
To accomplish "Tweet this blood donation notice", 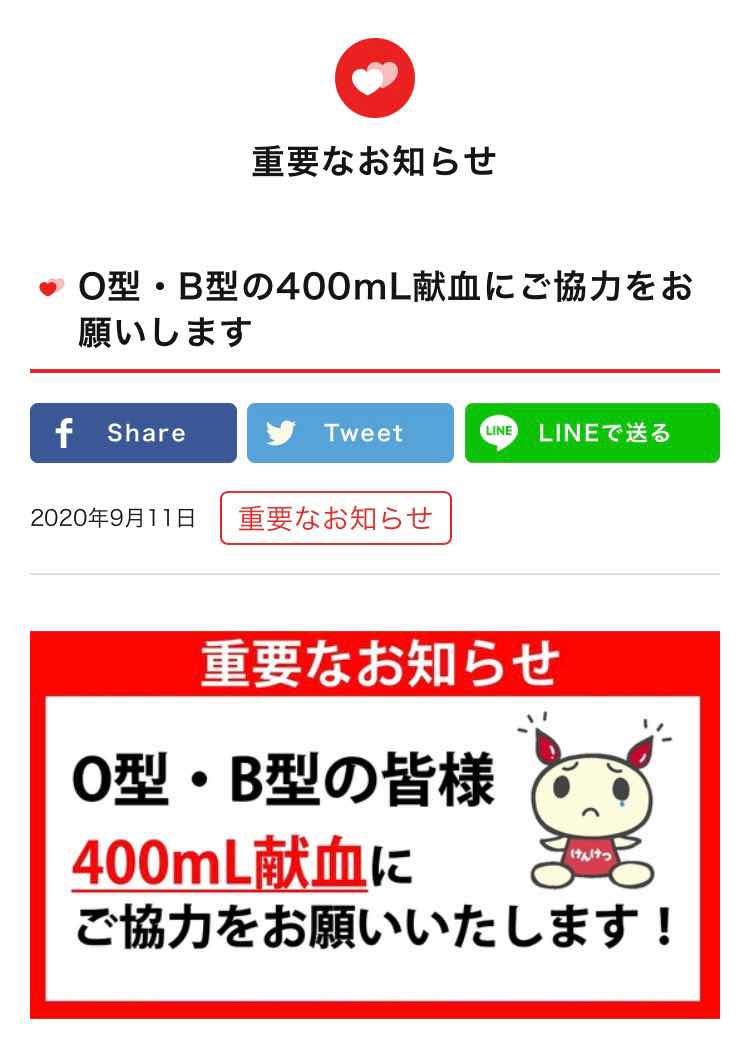I will pyautogui.click(x=350, y=433).
